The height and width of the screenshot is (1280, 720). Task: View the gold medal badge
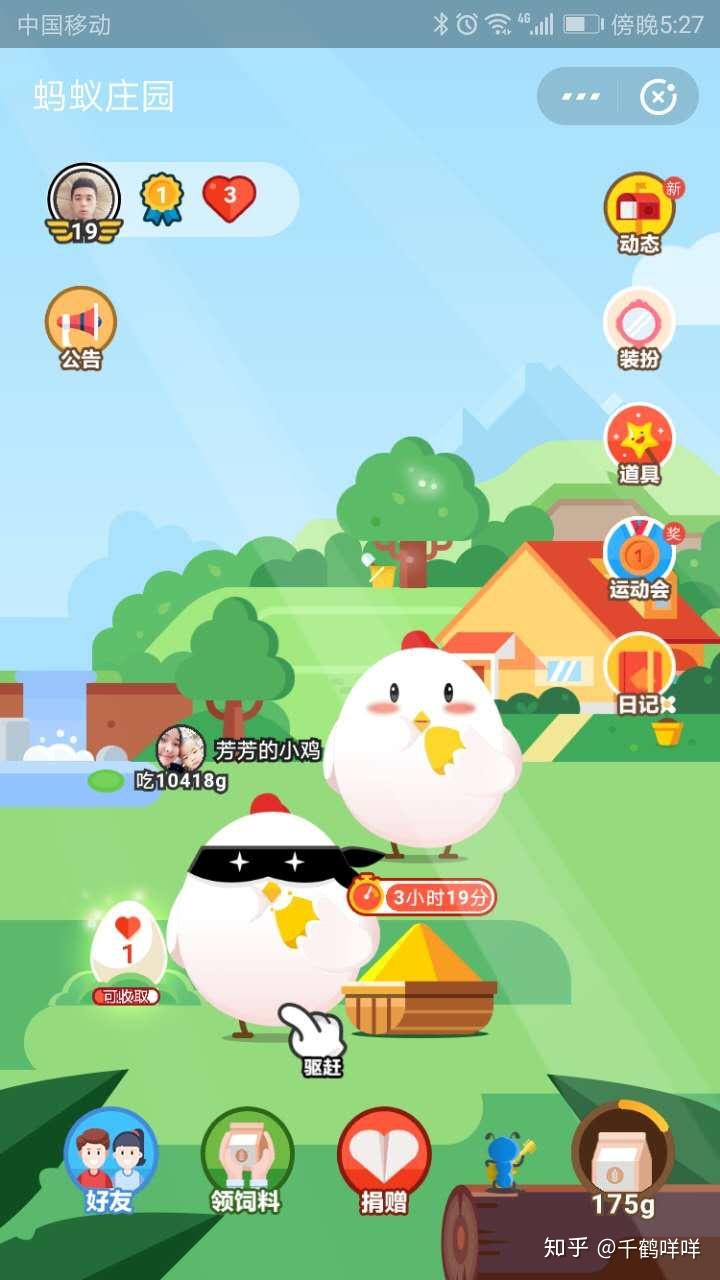click(x=161, y=199)
